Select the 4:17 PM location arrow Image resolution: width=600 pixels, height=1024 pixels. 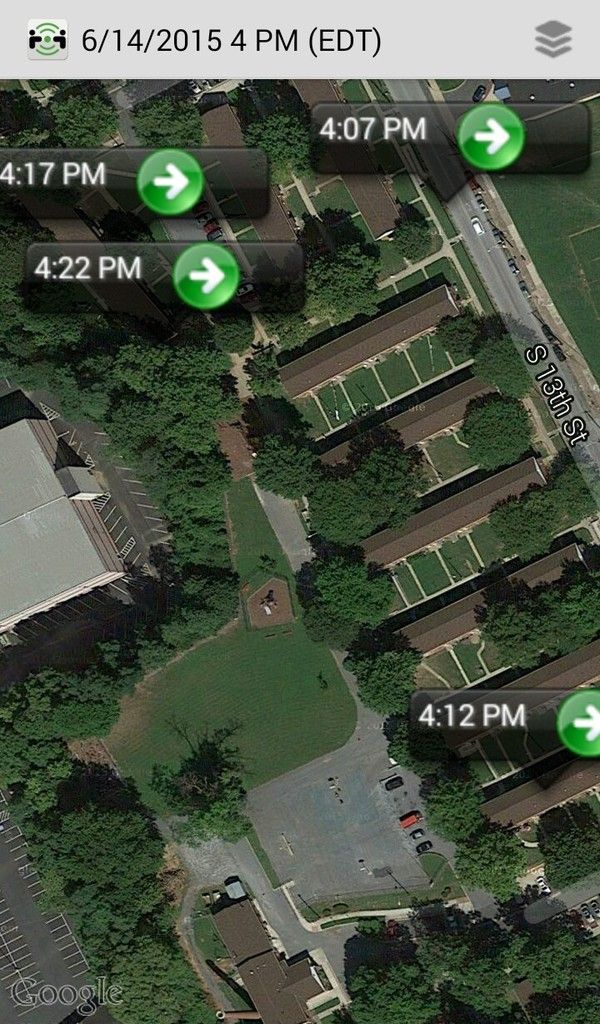pos(170,182)
